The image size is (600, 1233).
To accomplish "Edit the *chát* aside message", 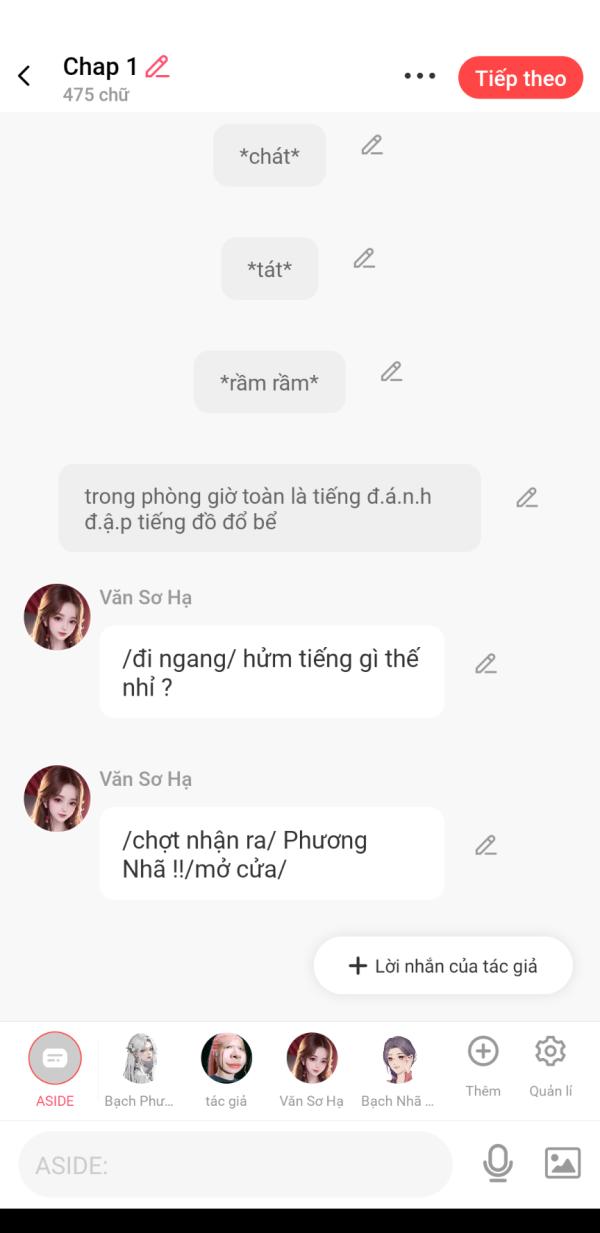I will (372, 145).
